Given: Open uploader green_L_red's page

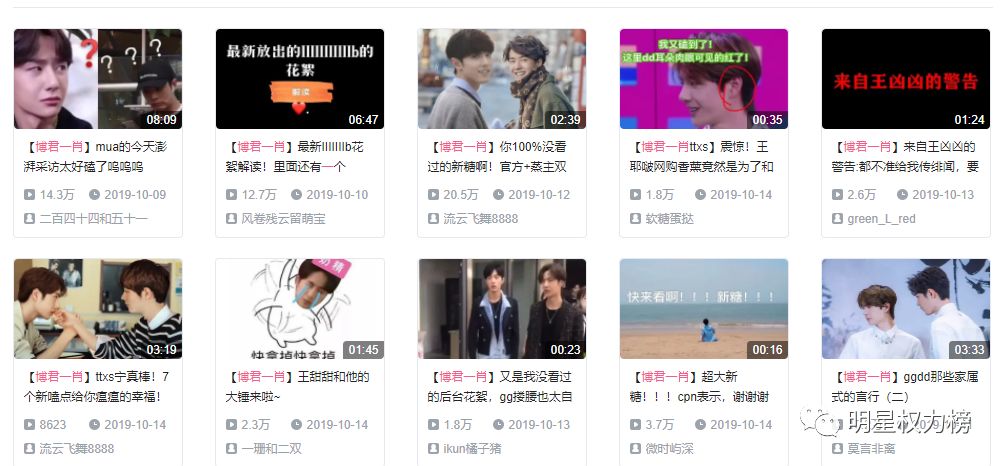Looking at the screenshot, I should [880, 218].
